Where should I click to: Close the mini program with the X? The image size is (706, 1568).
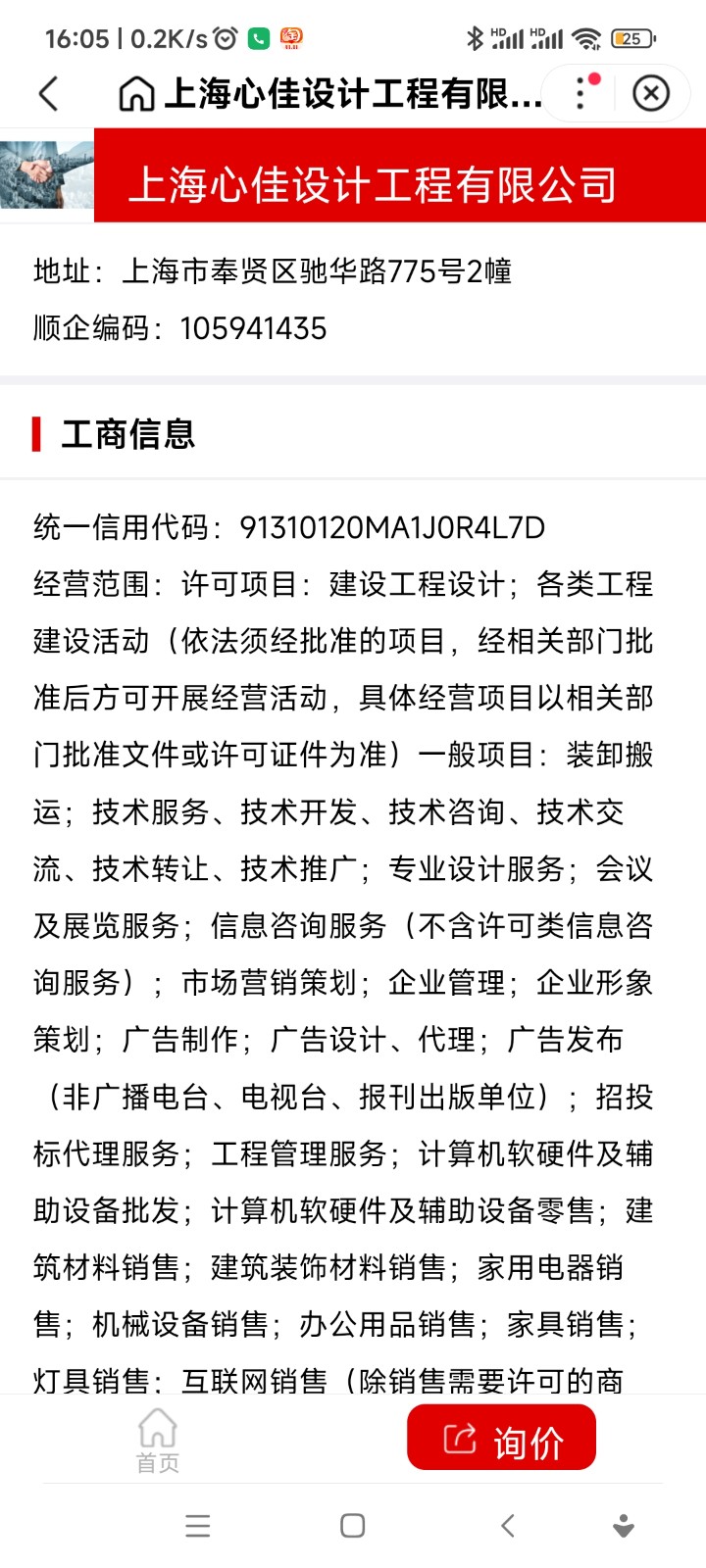[651, 94]
